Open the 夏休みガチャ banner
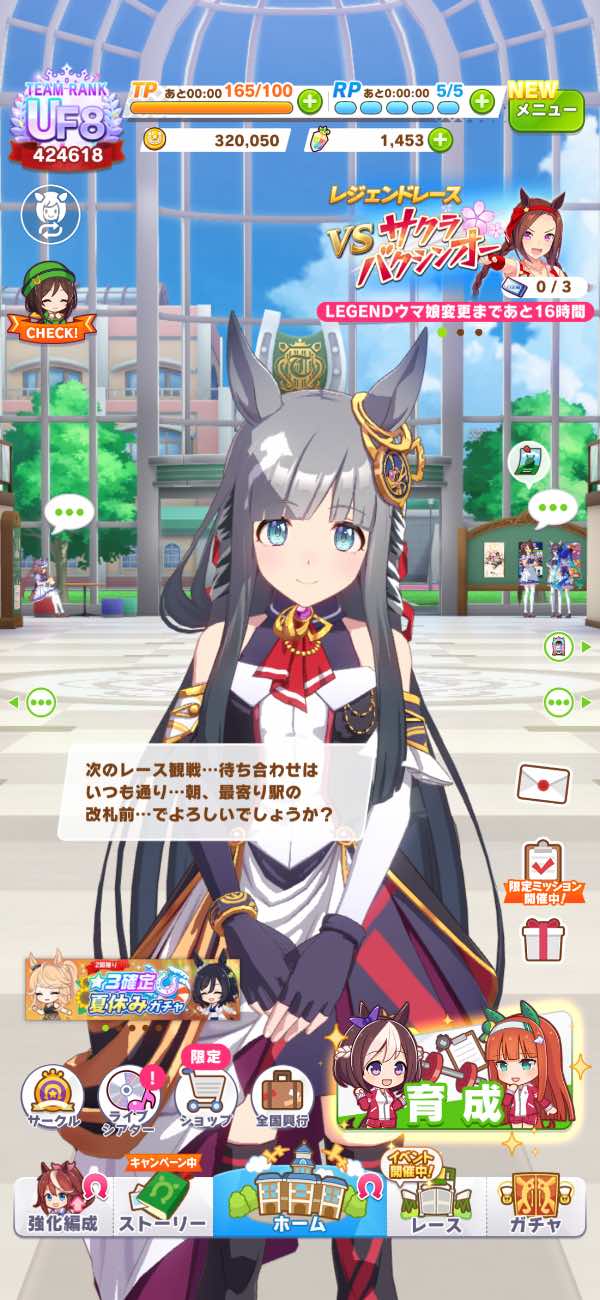The height and width of the screenshot is (1300, 600). (x=132, y=988)
